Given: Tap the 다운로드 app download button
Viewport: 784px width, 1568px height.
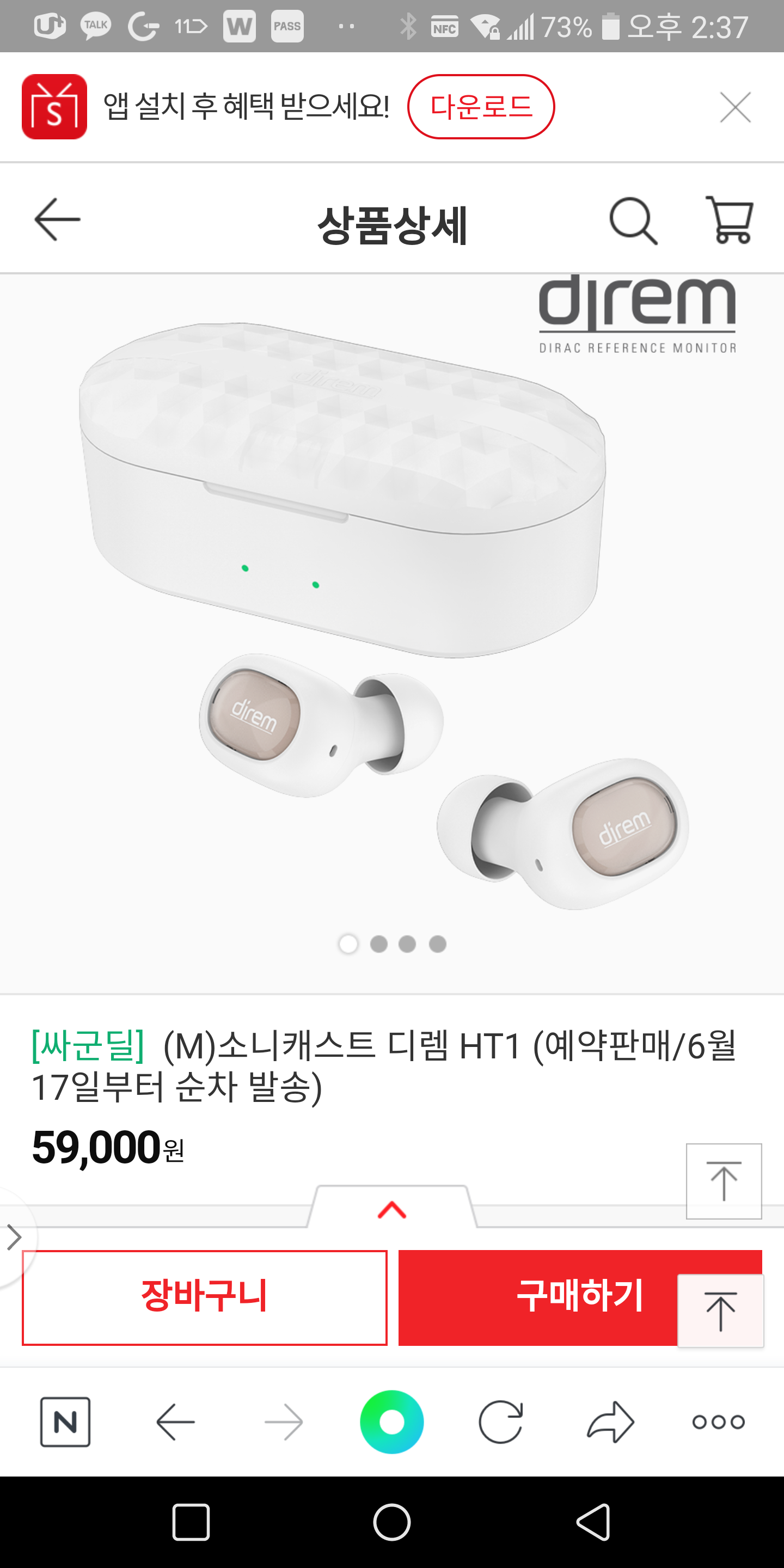Looking at the screenshot, I should (x=480, y=107).
